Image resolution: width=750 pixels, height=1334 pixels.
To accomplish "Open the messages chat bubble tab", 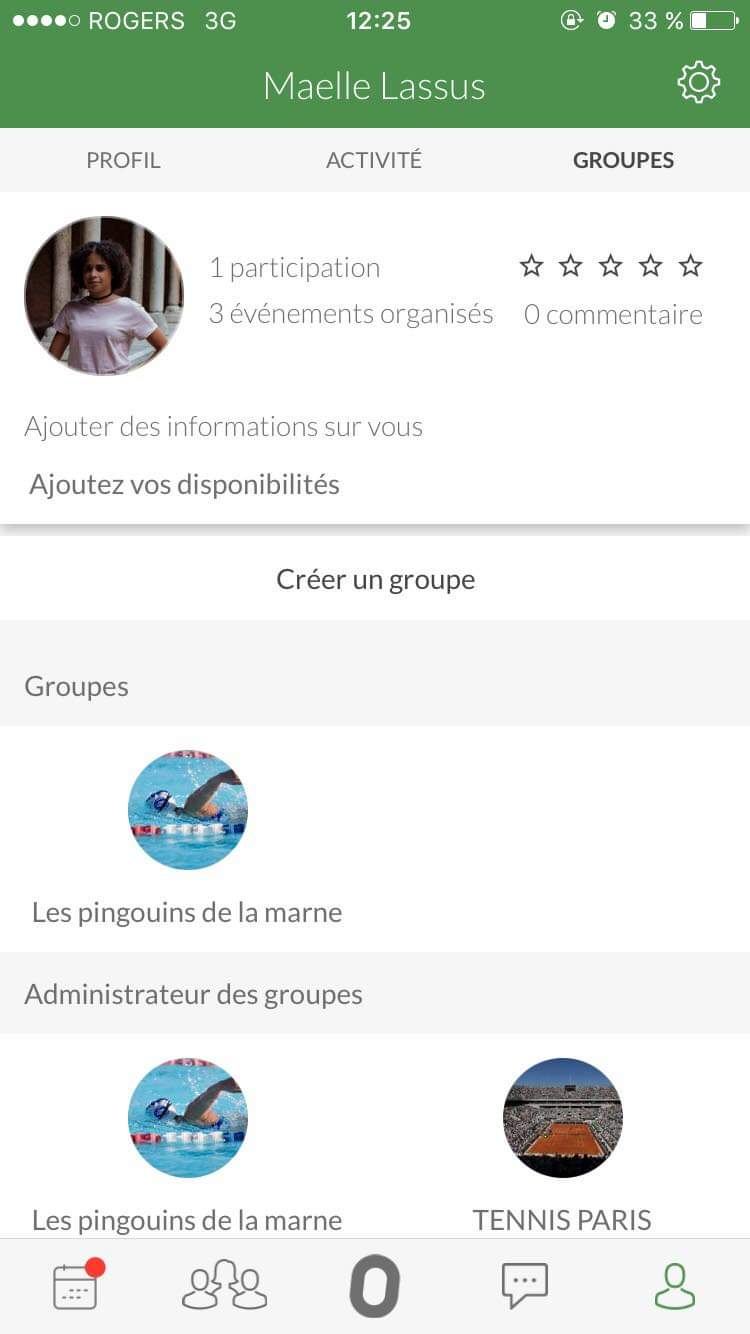I will 524,1286.
